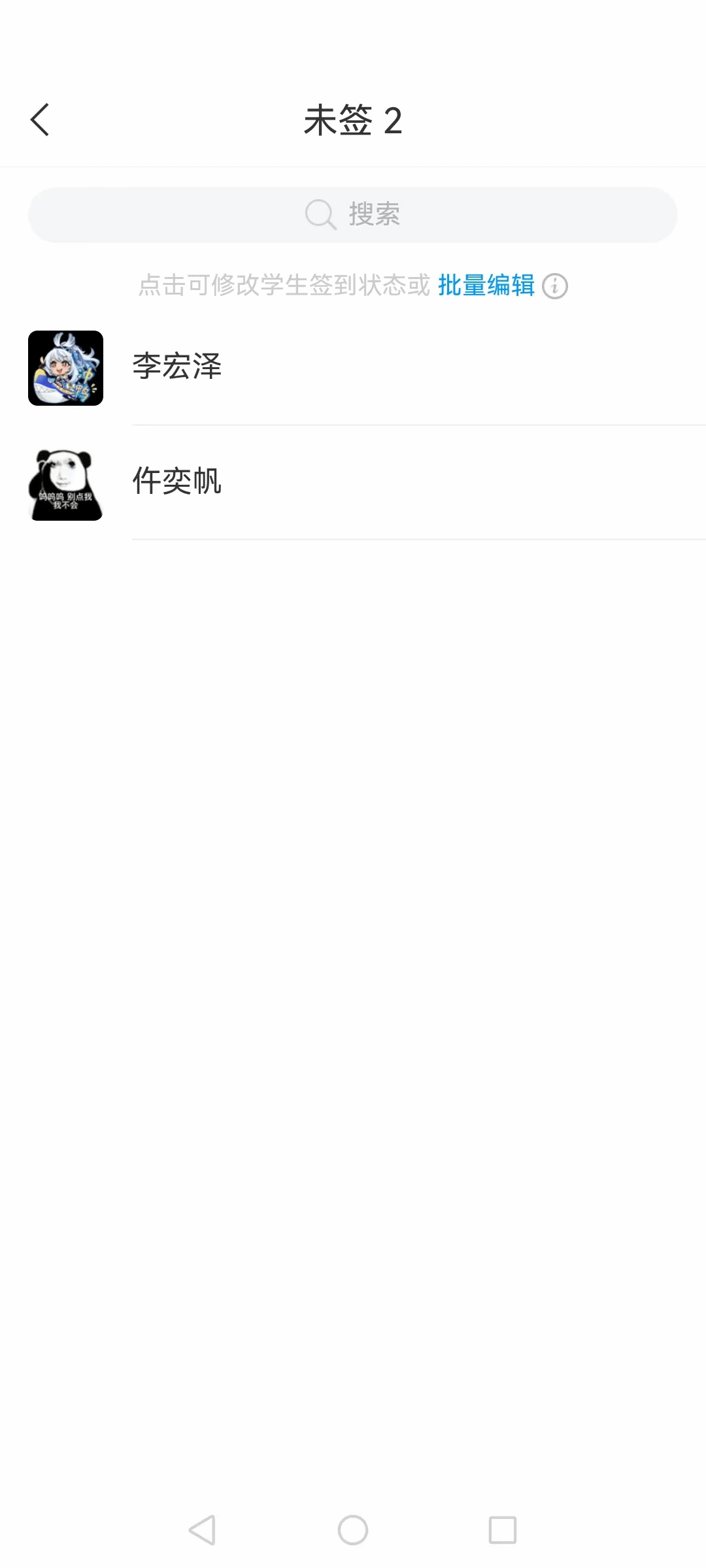The height and width of the screenshot is (1568, 706).
Task: Open the info icon beside 批量编辑
Action: 555,286
